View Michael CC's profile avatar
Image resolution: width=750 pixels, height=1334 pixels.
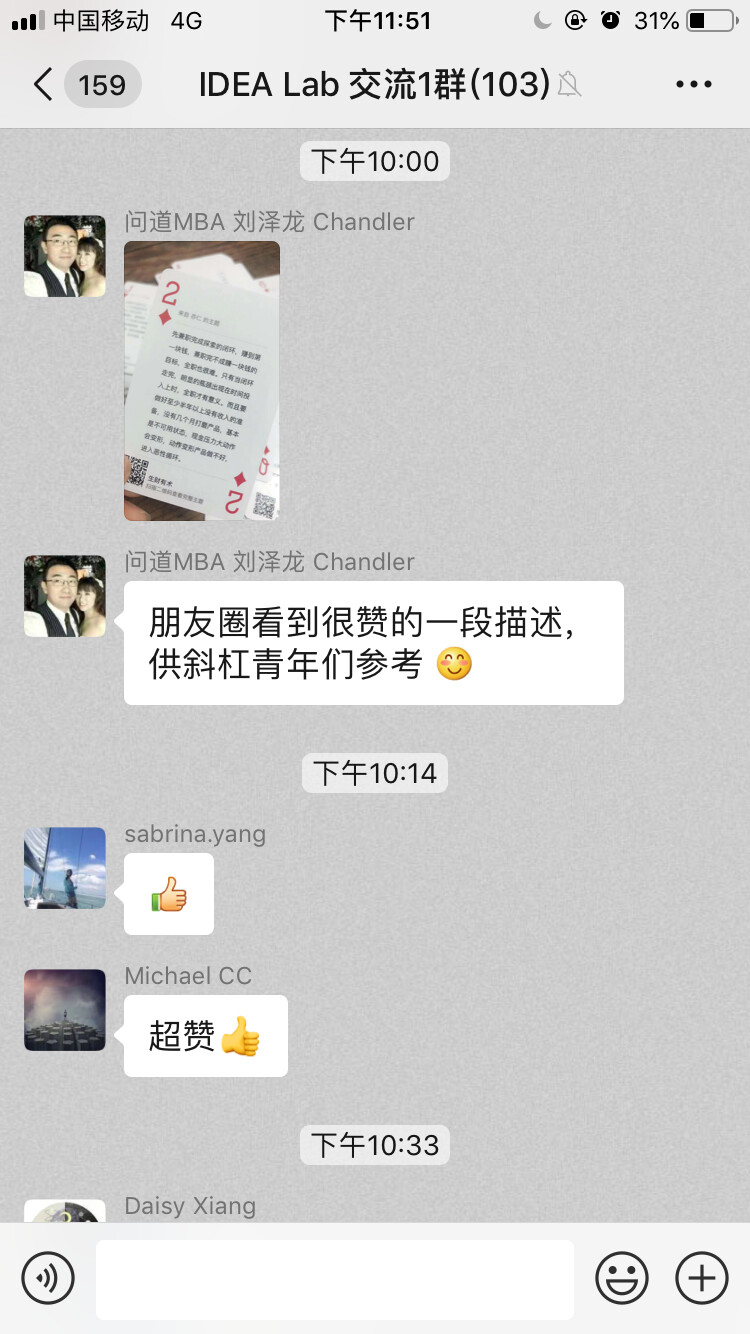point(65,1010)
